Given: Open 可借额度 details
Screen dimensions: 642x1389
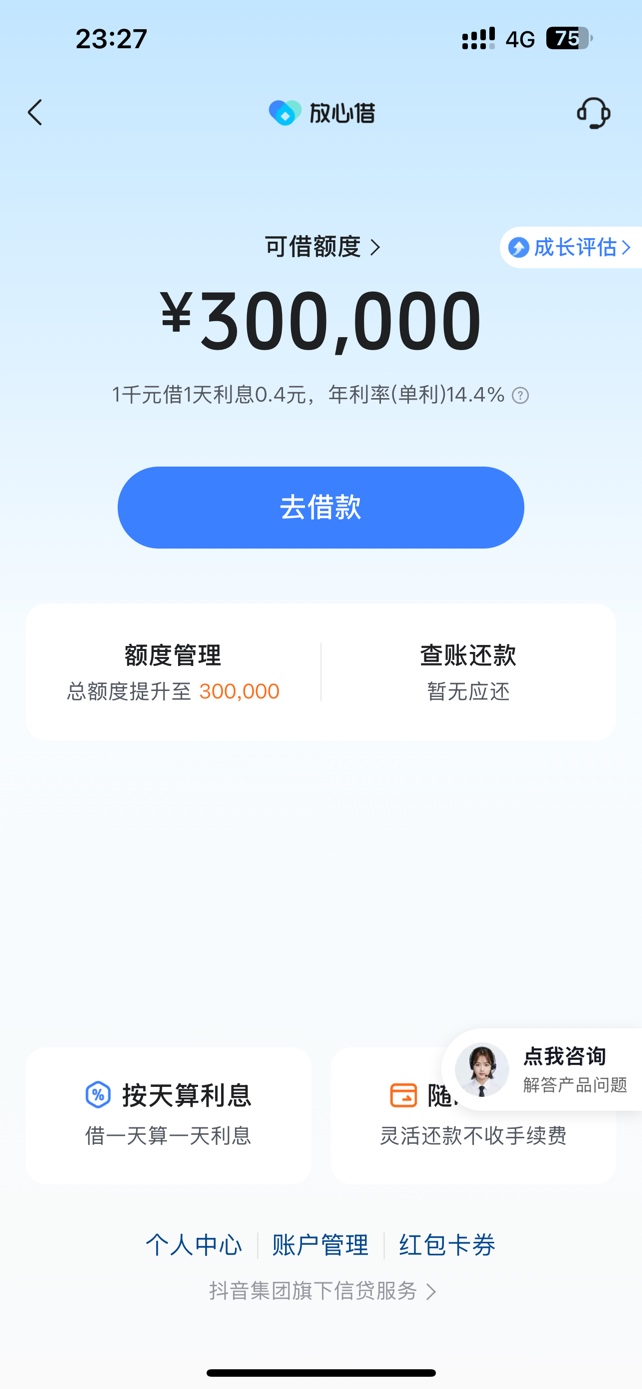Looking at the screenshot, I should (x=322, y=247).
